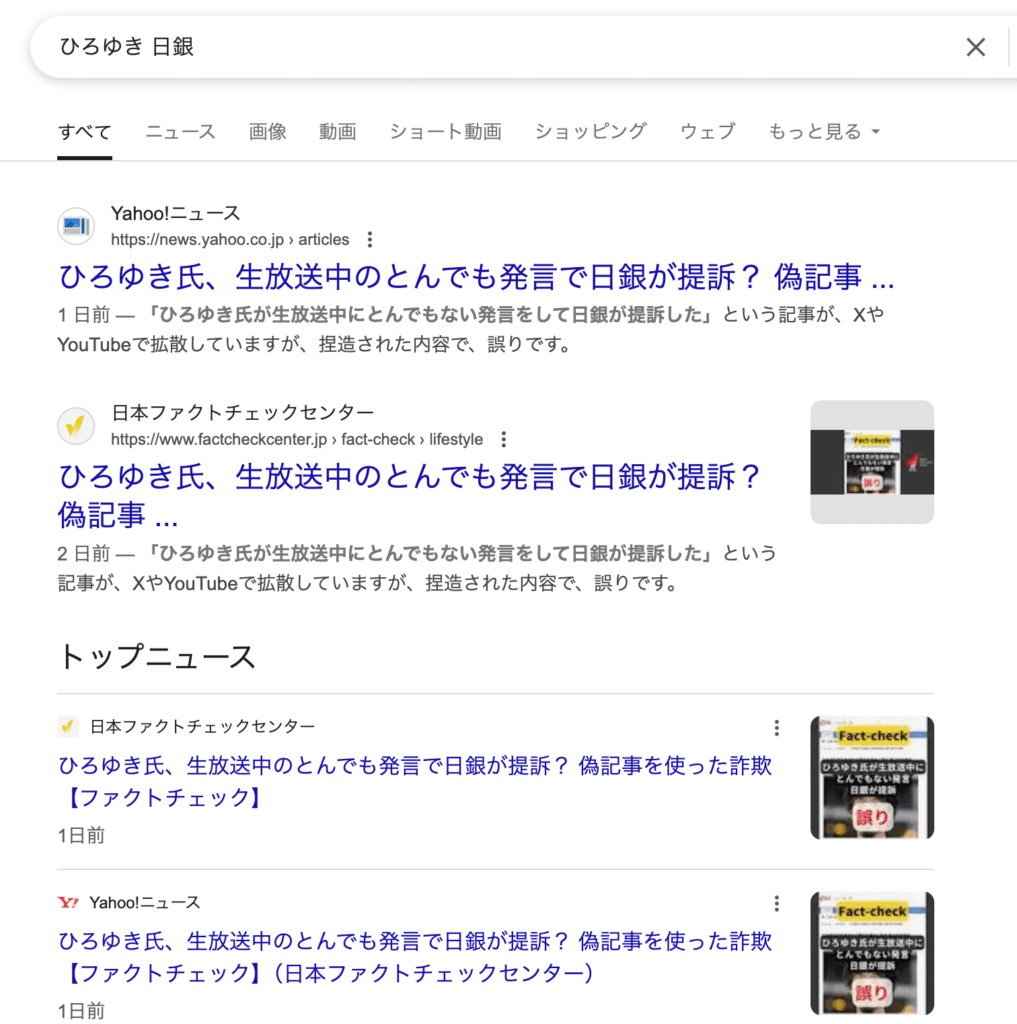
Task: Open more options for Yahoo!ニュース result
Action: pos(370,240)
